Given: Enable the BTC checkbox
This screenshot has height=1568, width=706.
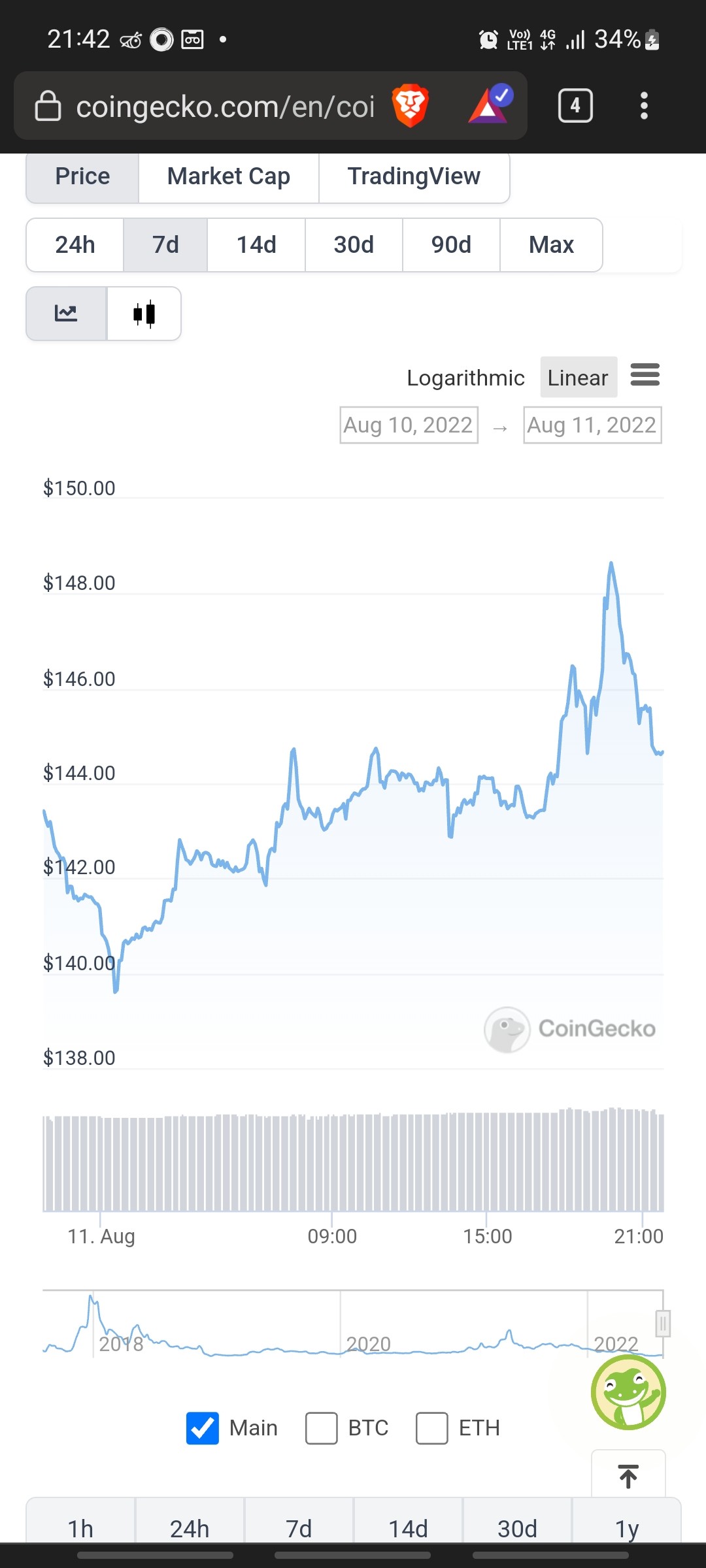Looking at the screenshot, I should click(321, 1428).
